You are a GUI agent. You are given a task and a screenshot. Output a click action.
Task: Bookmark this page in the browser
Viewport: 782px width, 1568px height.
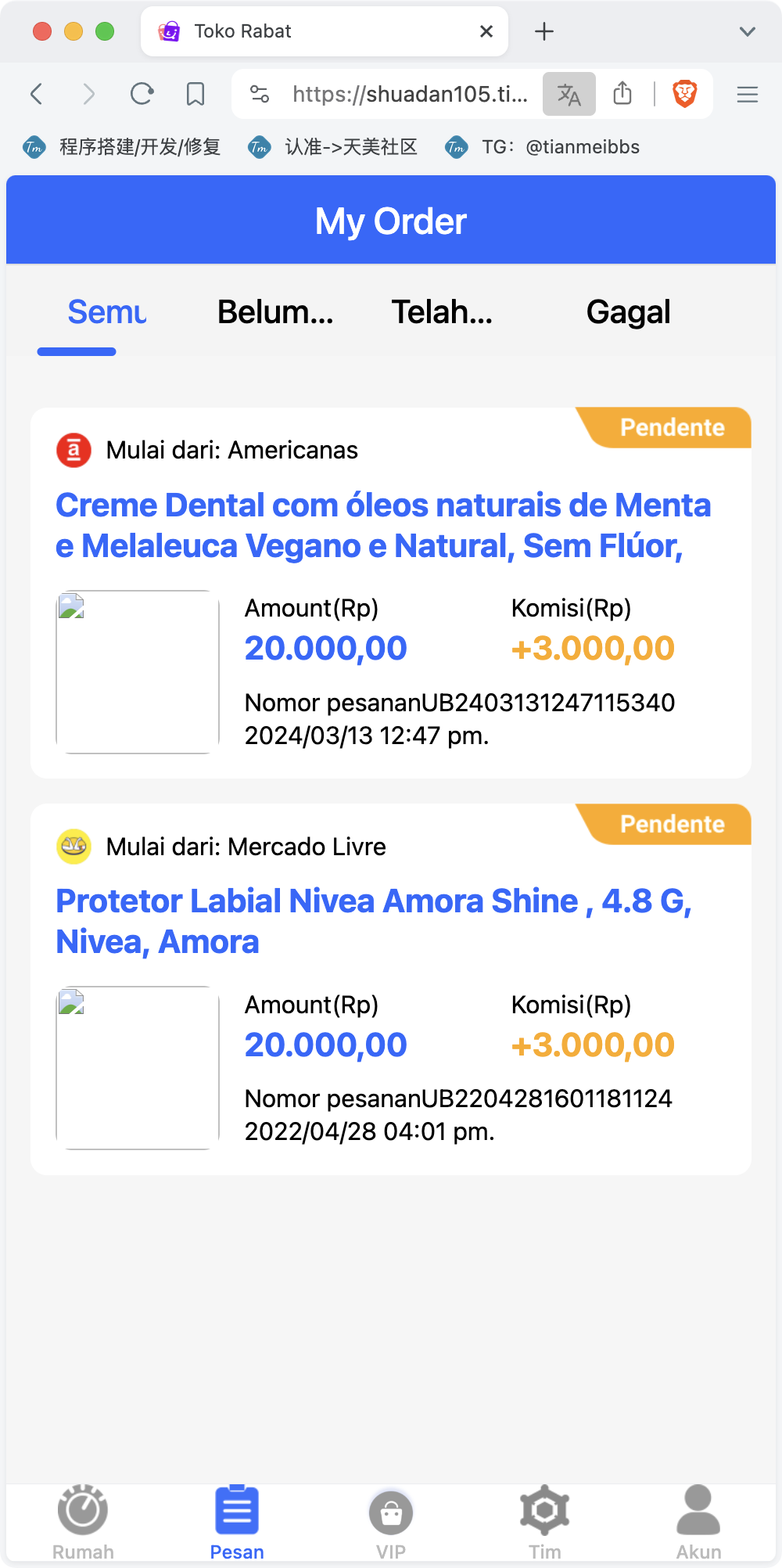pyautogui.click(x=195, y=94)
